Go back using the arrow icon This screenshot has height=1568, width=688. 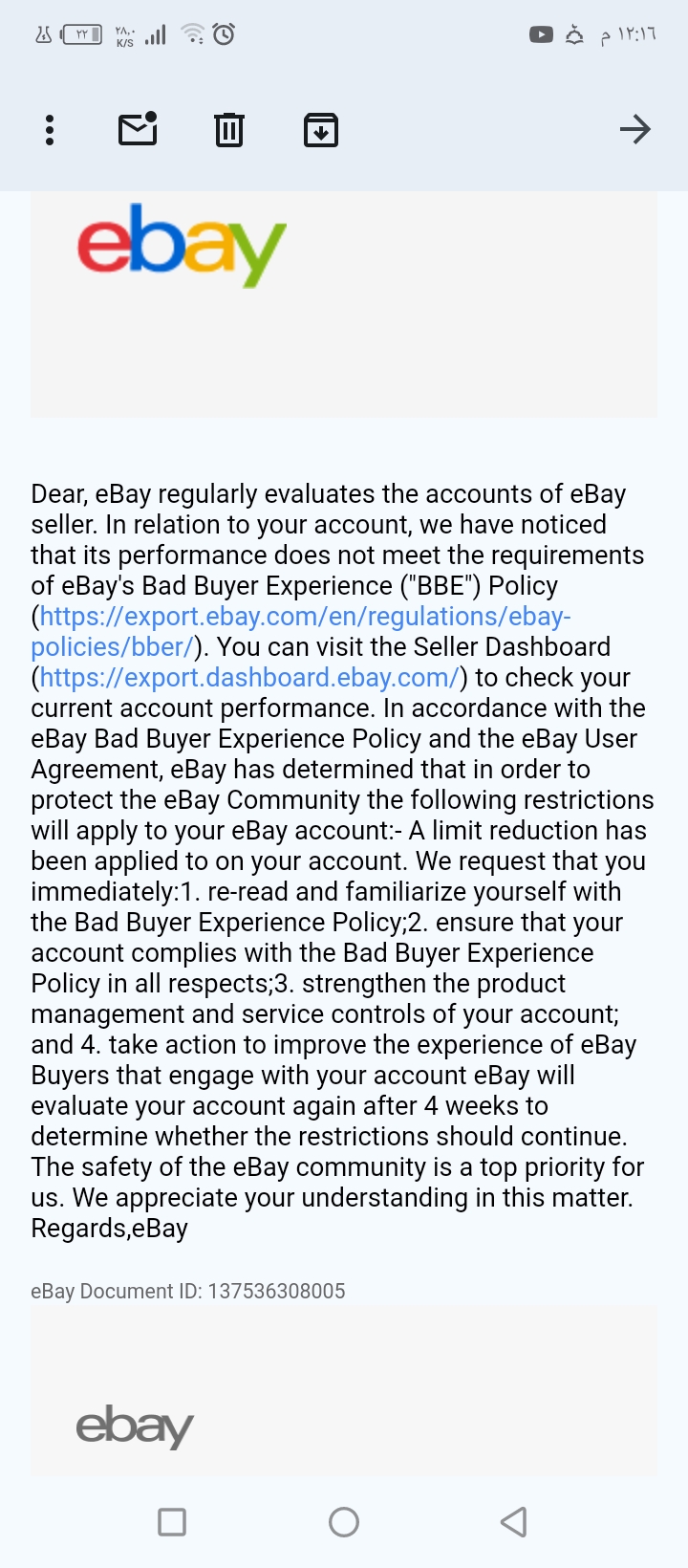click(x=634, y=129)
